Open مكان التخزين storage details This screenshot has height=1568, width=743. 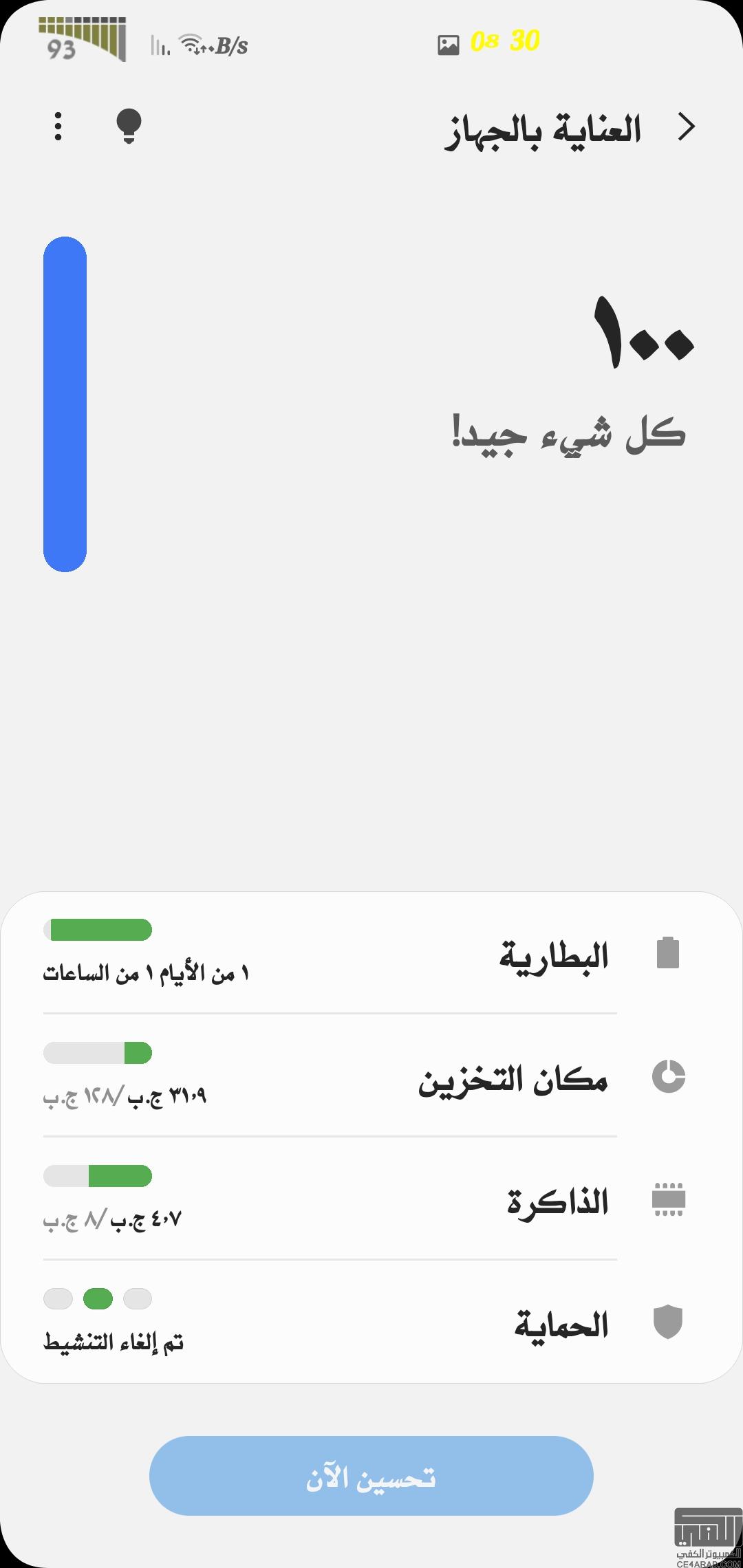pyautogui.click(x=371, y=1076)
